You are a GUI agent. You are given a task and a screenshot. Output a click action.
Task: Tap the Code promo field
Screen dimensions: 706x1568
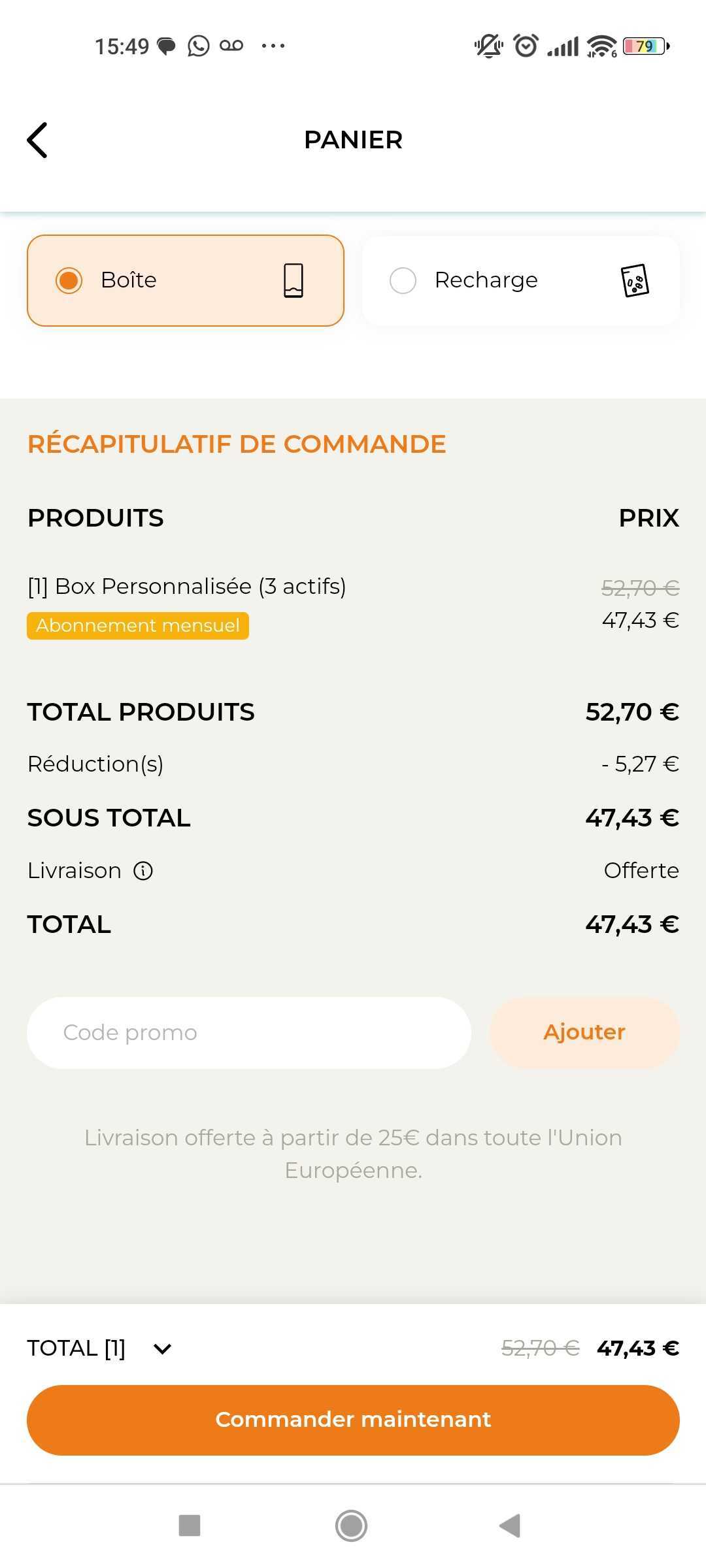(249, 1033)
